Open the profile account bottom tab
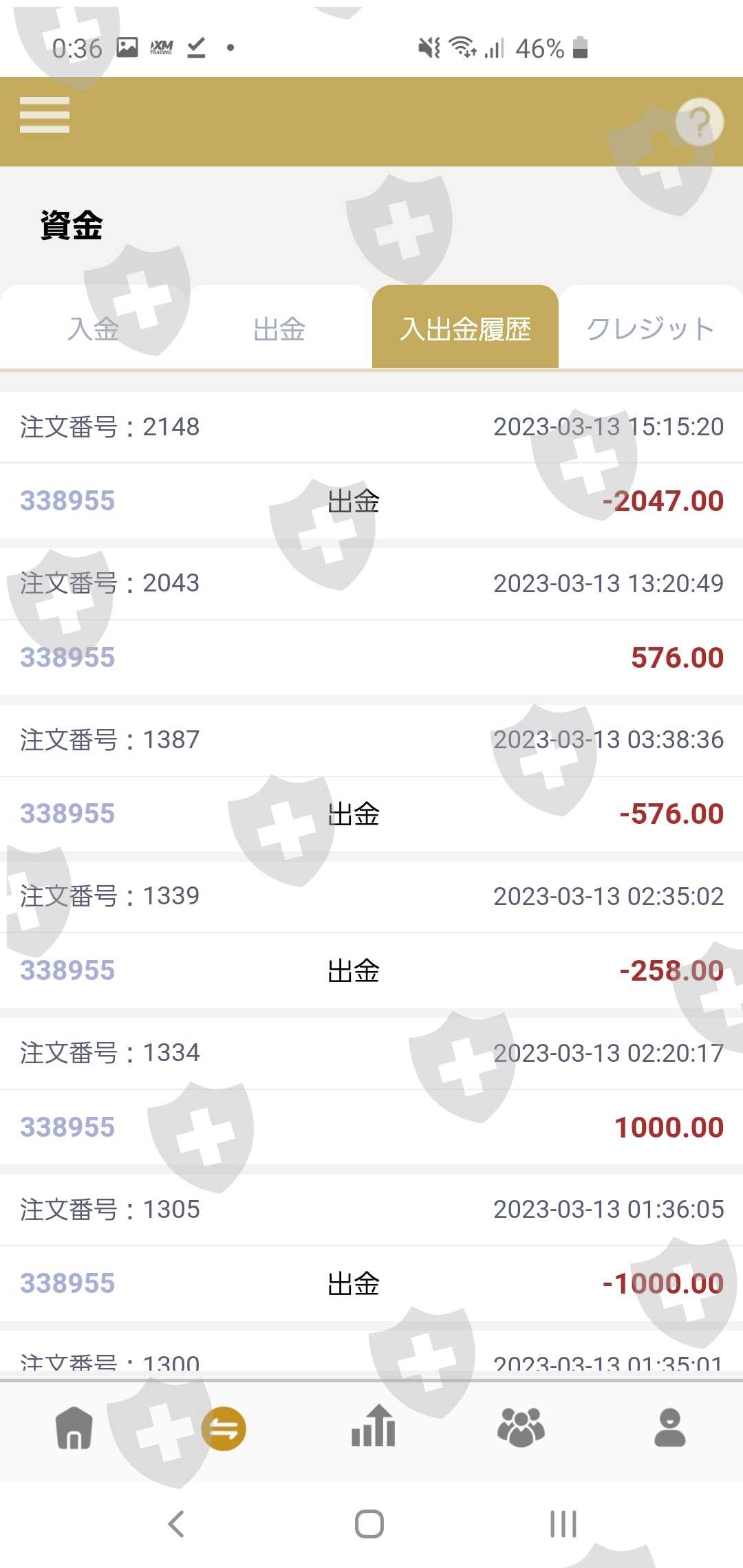This screenshot has height=1568, width=743. (x=669, y=1428)
